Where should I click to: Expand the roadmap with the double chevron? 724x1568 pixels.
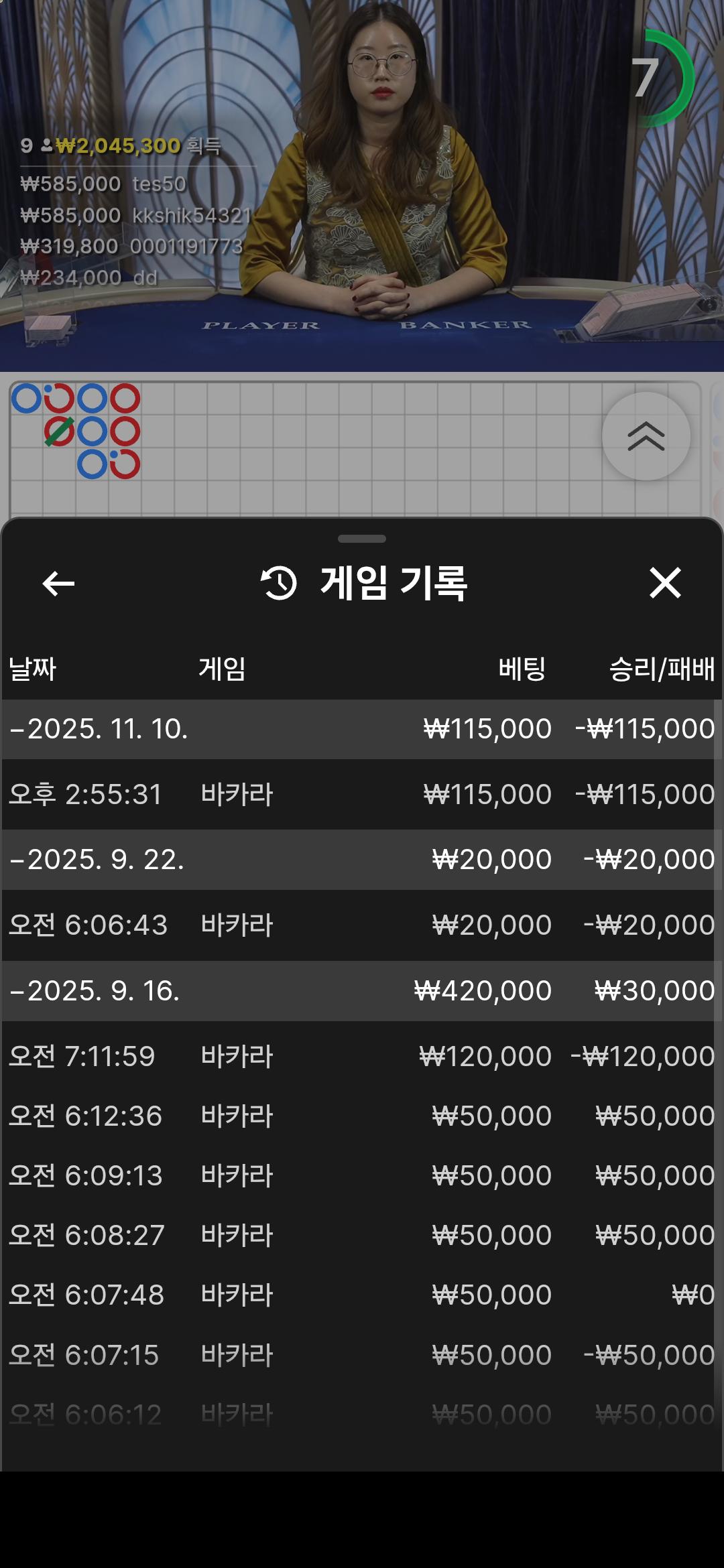tap(646, 436)
